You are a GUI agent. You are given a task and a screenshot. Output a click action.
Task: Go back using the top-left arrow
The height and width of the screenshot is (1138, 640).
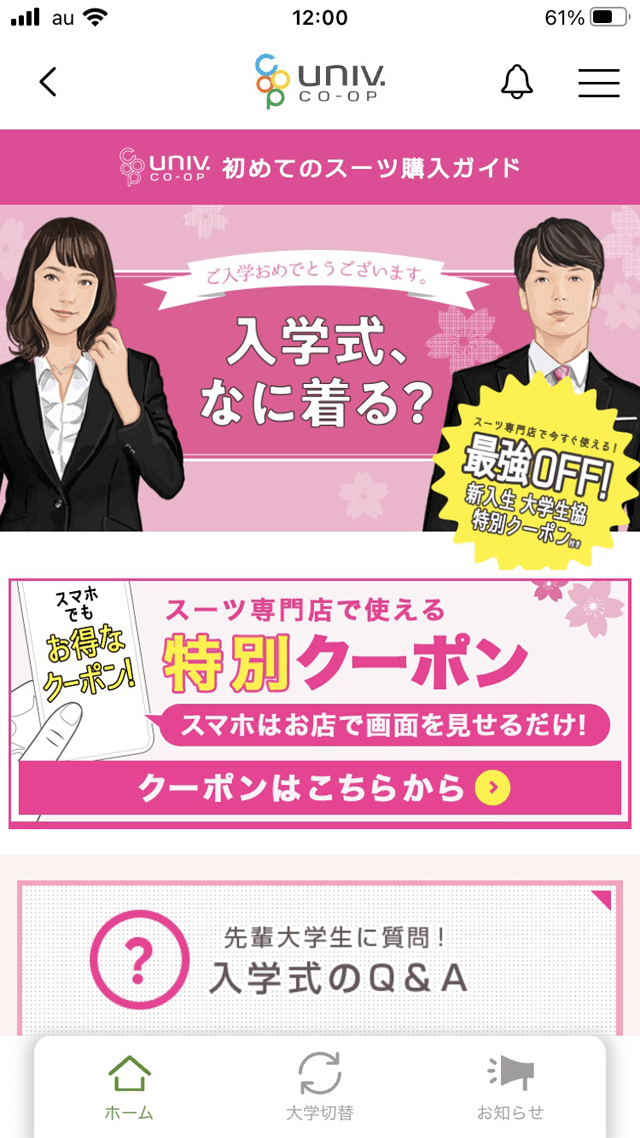(48, 82)
